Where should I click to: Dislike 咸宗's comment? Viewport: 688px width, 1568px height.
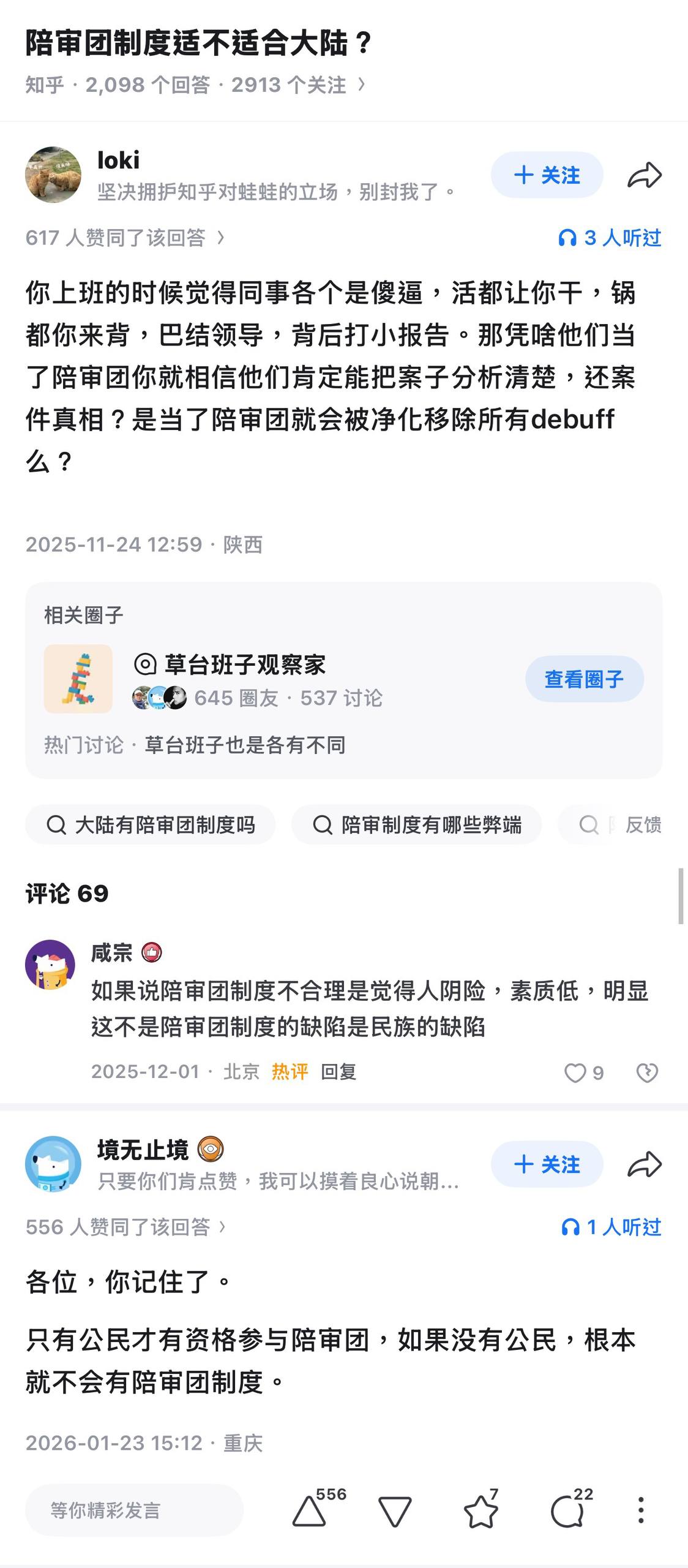point(647,1072)
